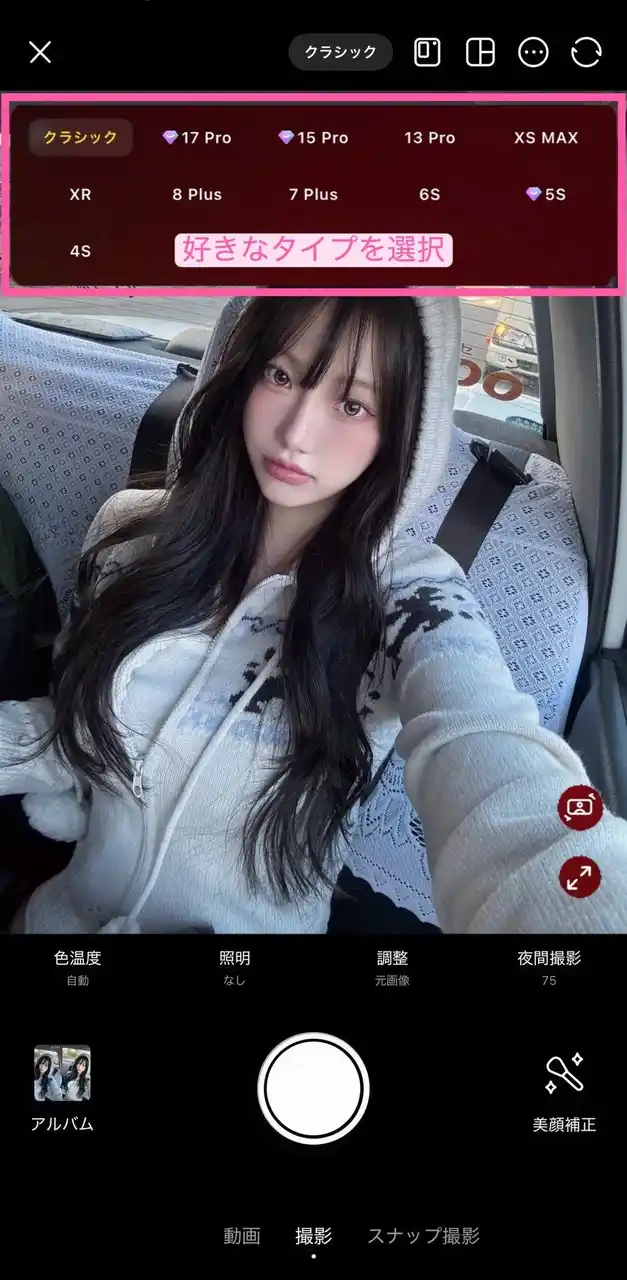Open the aspect ratio options

(428, 52)
